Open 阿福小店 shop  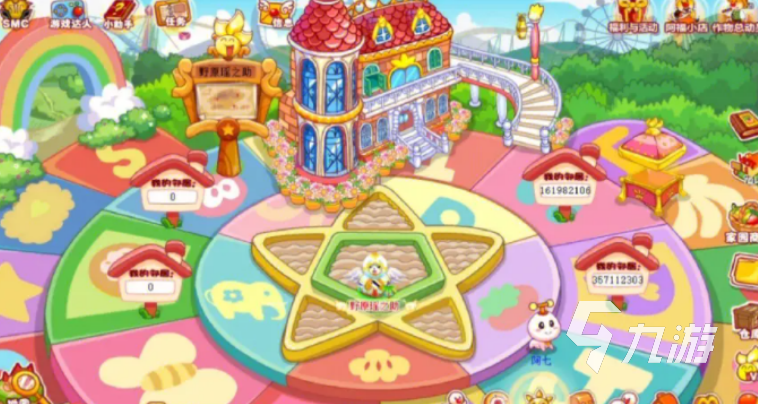(685, 17)
